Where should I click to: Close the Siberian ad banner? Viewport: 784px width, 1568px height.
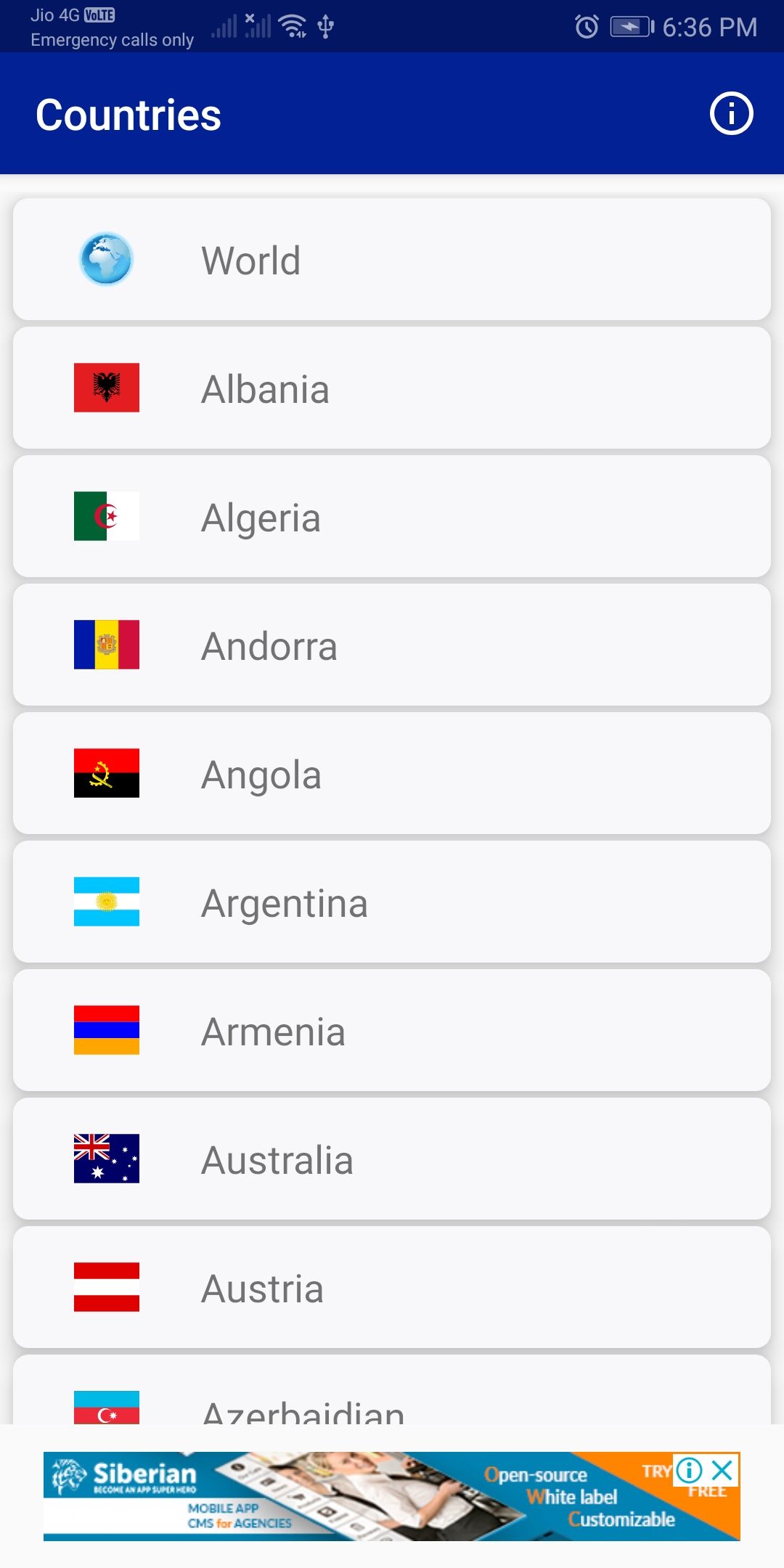point(722,1471)
